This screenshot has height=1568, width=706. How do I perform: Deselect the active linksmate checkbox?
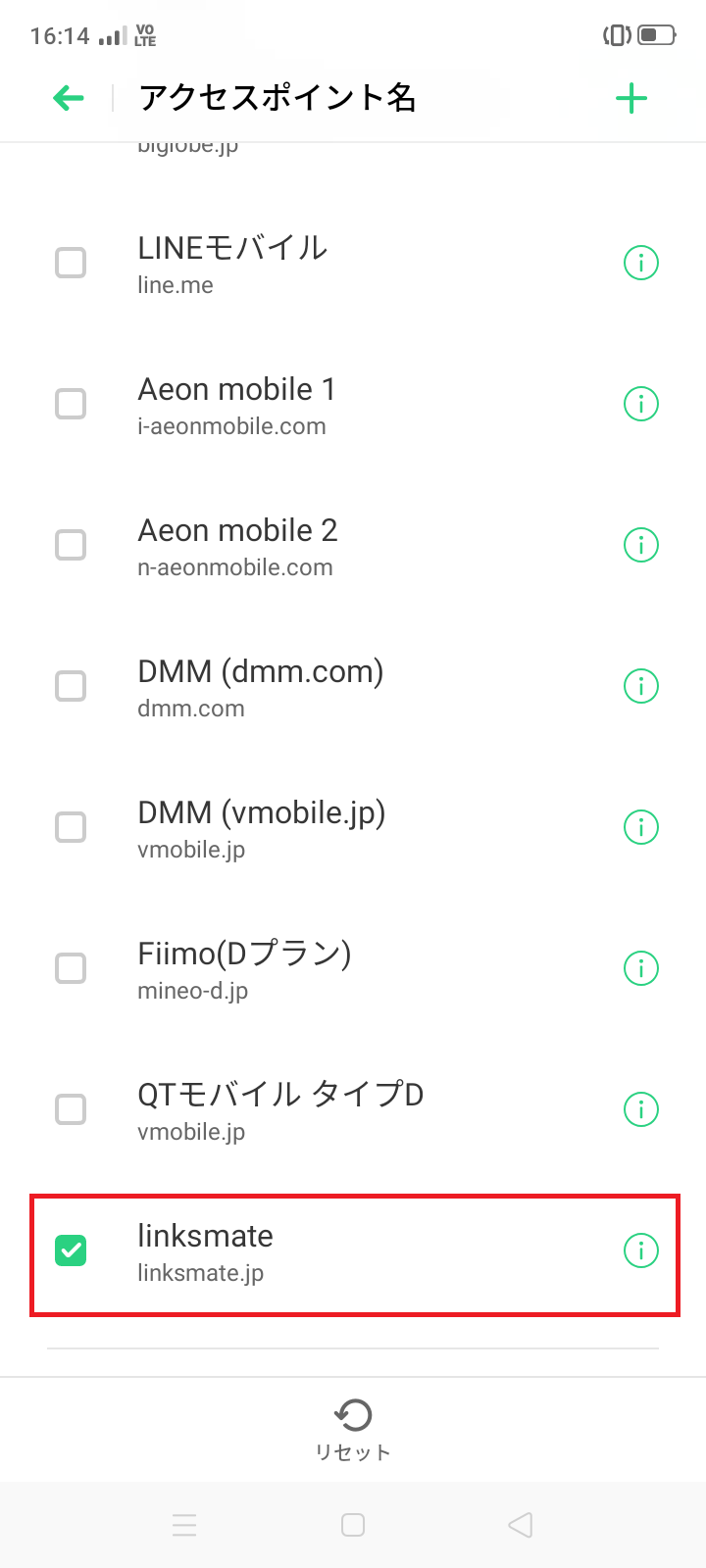70,1250
